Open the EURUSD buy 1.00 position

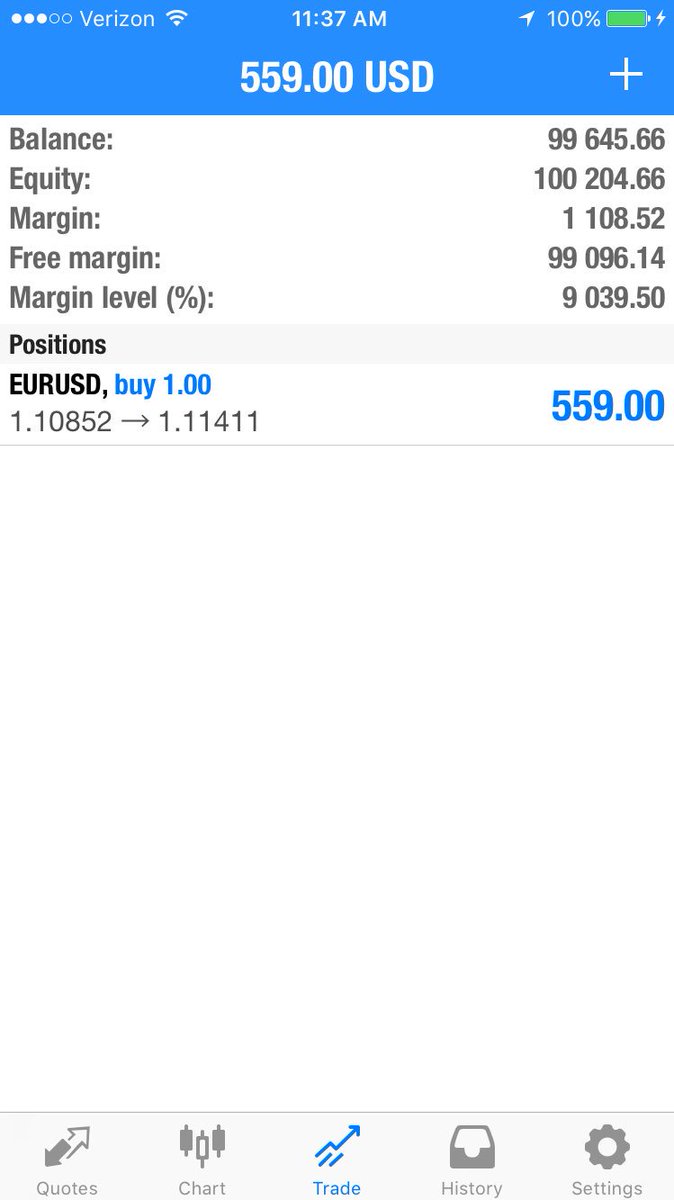[x=337, y=404]
